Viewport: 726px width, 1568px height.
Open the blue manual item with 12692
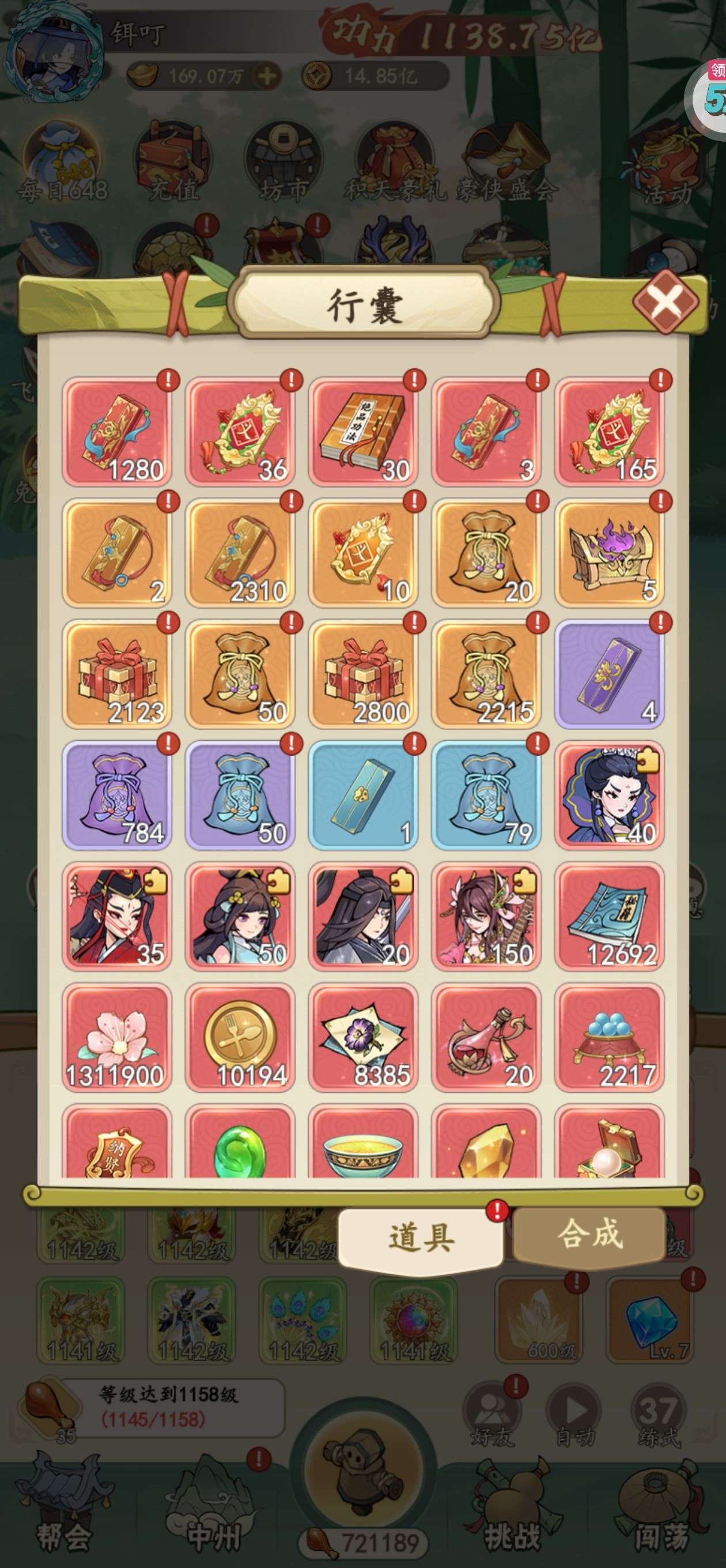coord(609,915)
